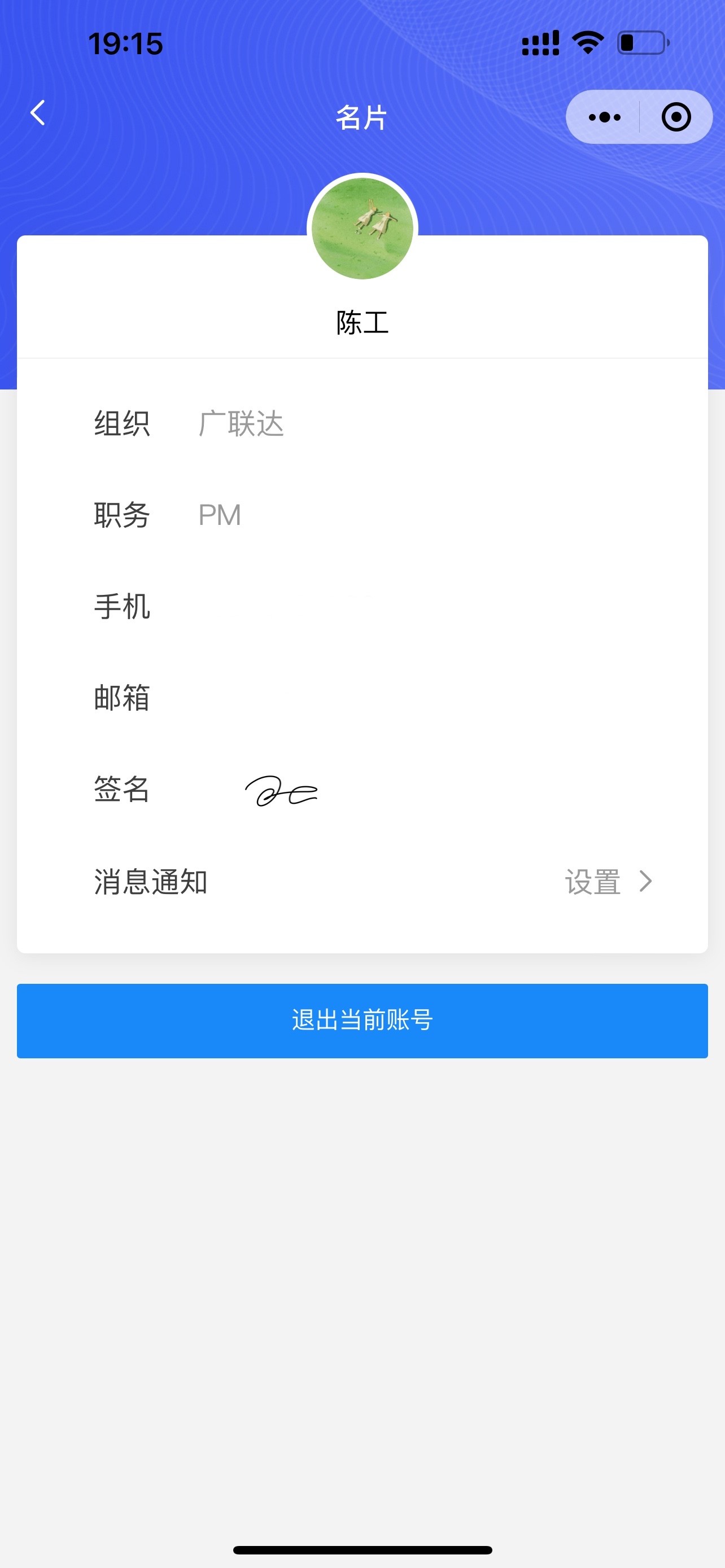Select the 名片 page title
The width and height of the screenshot is (725, 1568).
362,118
